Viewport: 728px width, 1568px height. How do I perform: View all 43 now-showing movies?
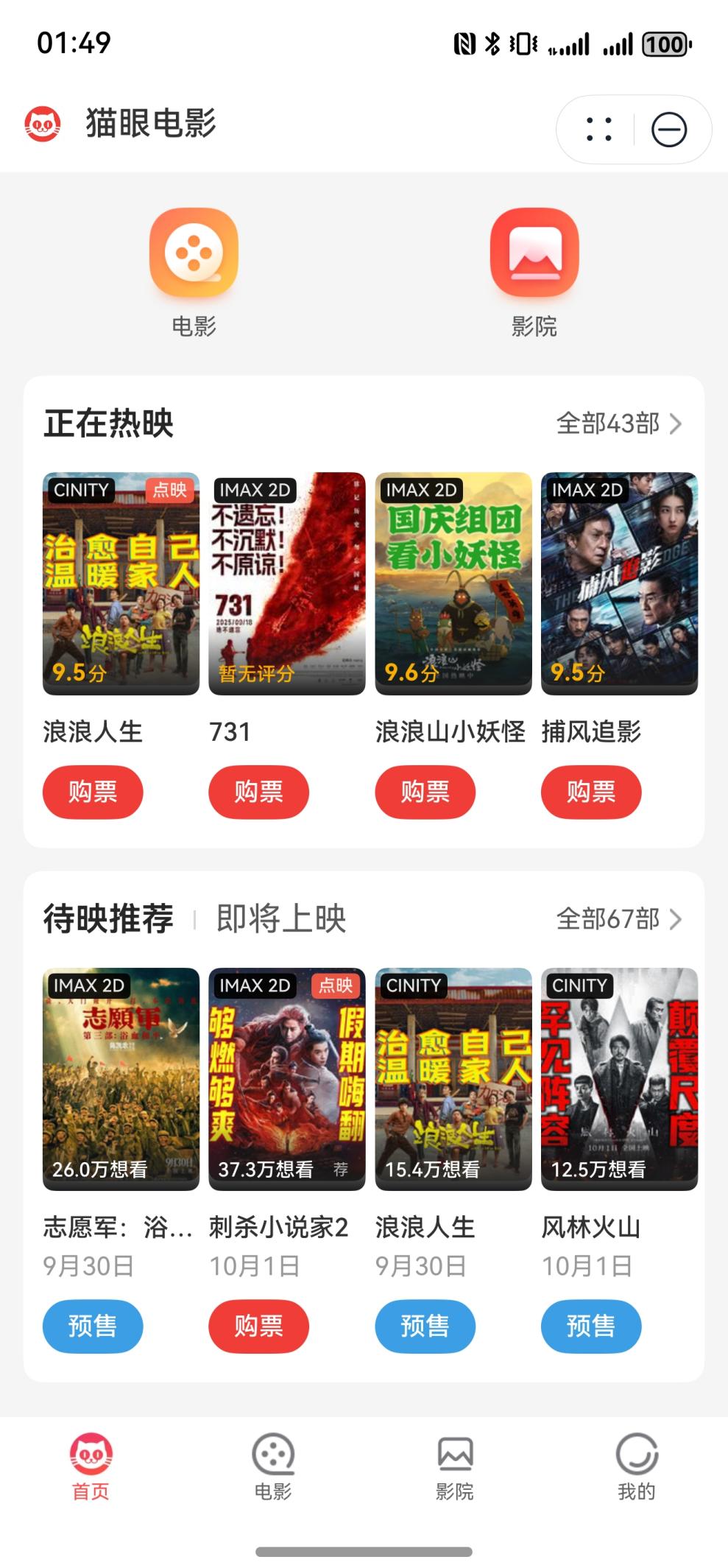pos(618,423)
